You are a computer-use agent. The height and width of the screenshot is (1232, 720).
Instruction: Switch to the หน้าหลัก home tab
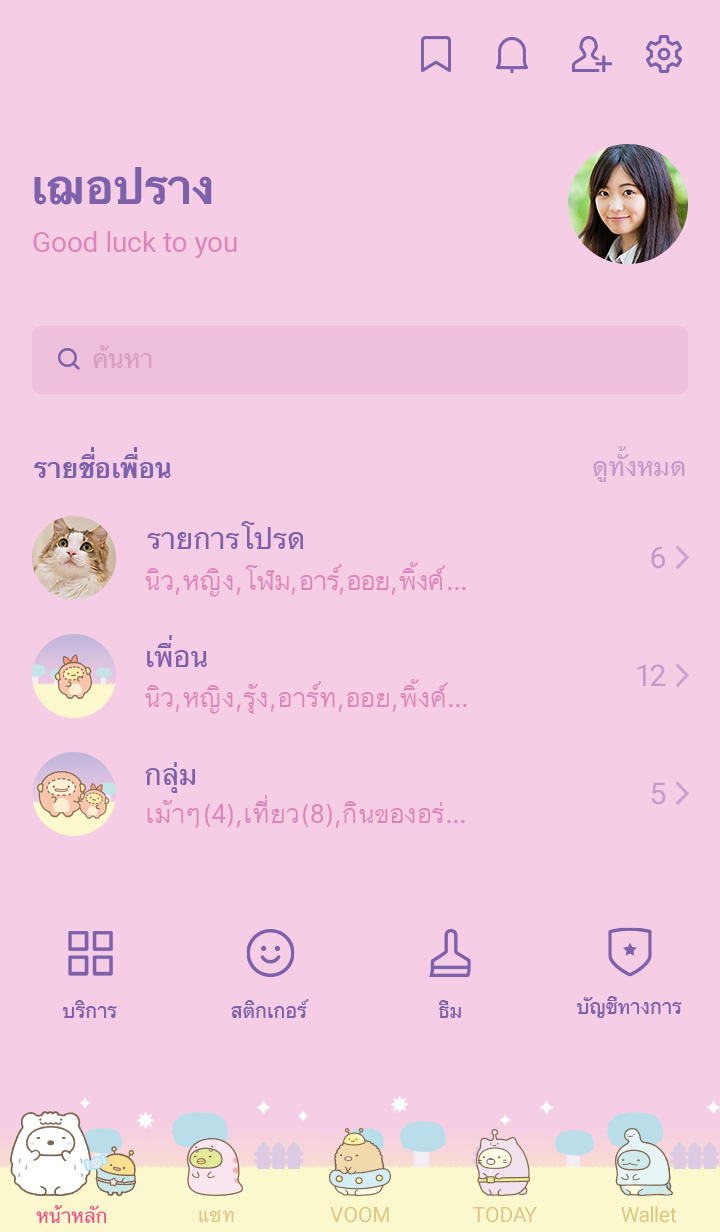72,1170
